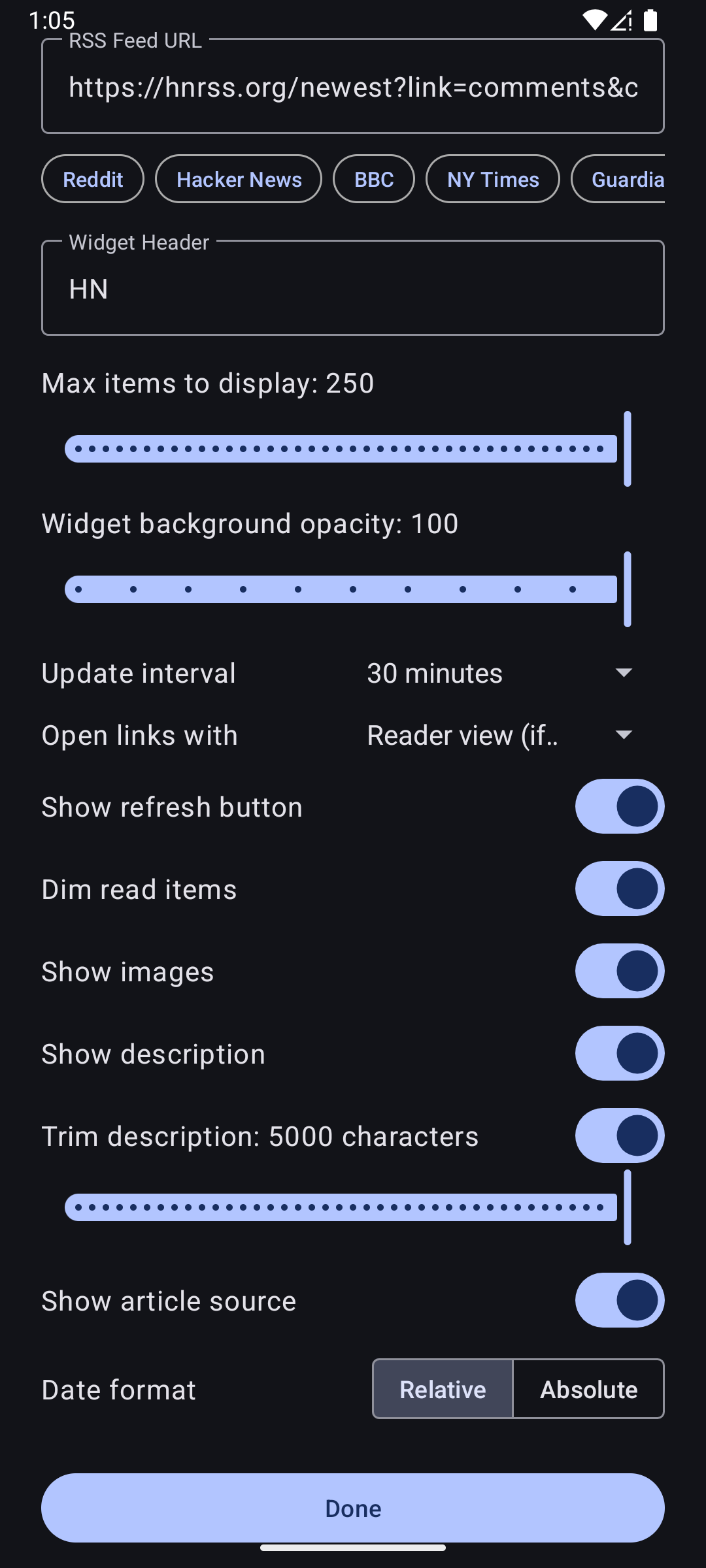Switch off Show description
The height and width of the screenshot is (1568, 706).
pyautogui.click(x=620, y=1053)
